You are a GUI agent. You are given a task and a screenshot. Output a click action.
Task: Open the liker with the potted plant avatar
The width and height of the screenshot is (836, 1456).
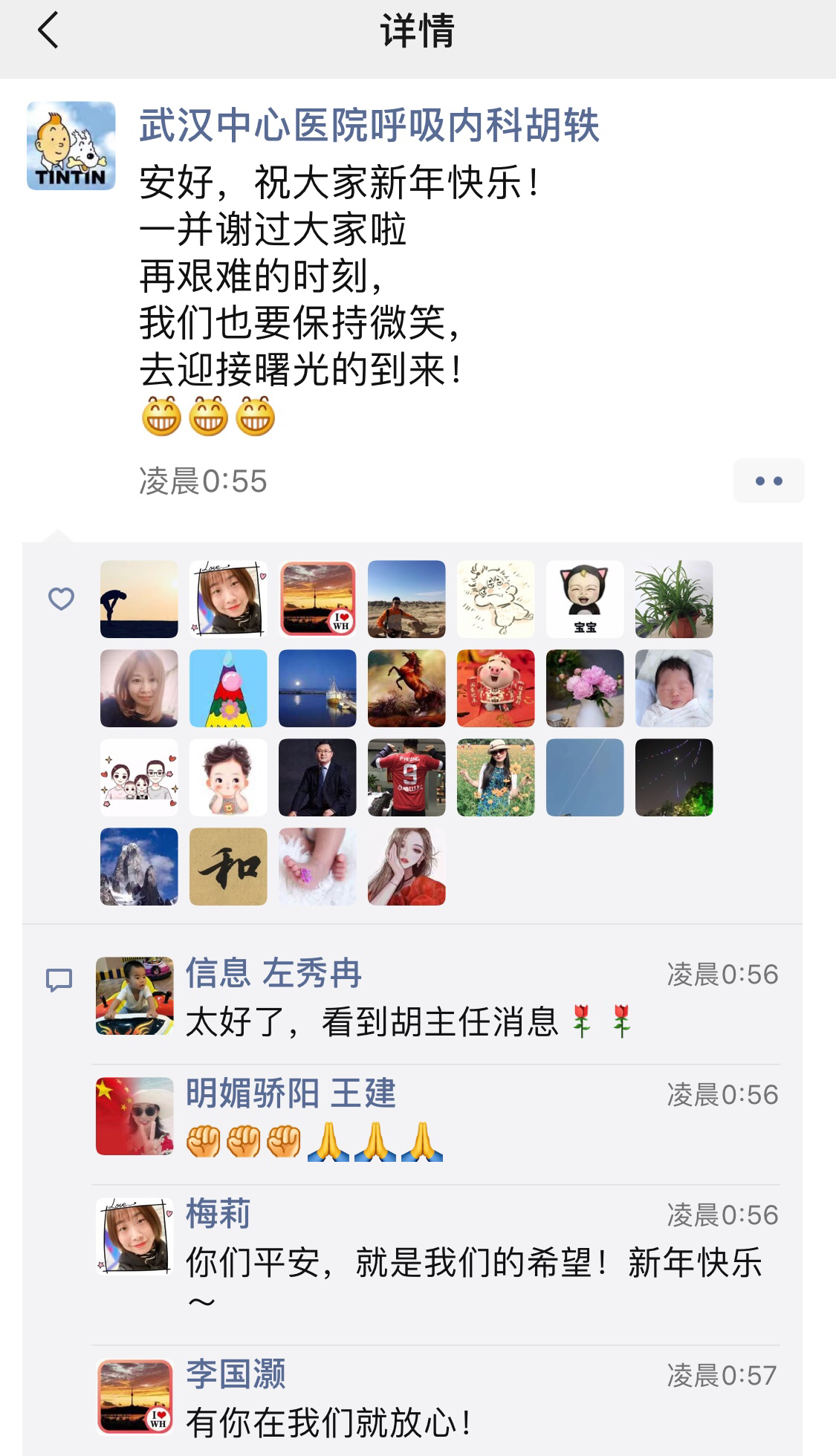coord(674,599)
